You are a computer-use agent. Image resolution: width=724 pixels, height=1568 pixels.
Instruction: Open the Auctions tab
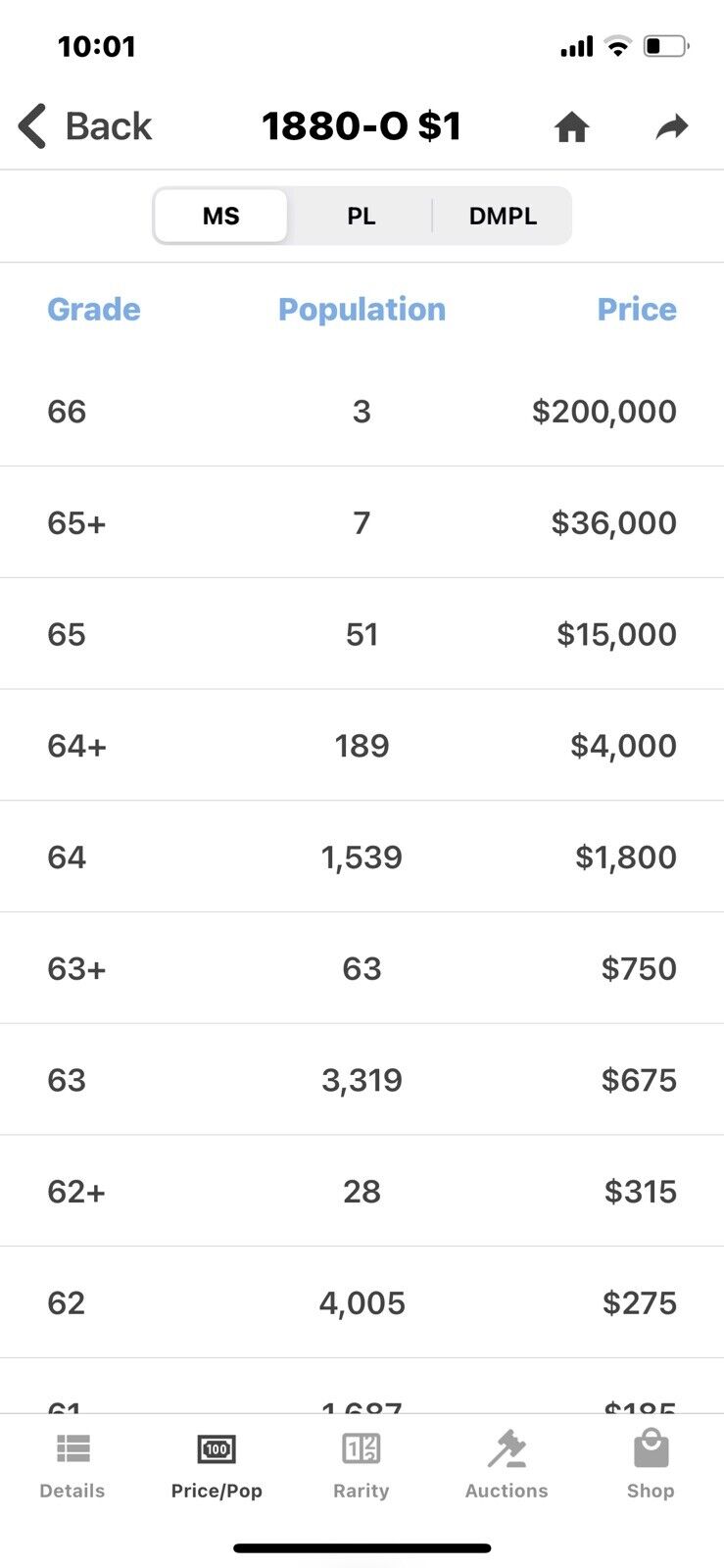[x=507, y=1465]
